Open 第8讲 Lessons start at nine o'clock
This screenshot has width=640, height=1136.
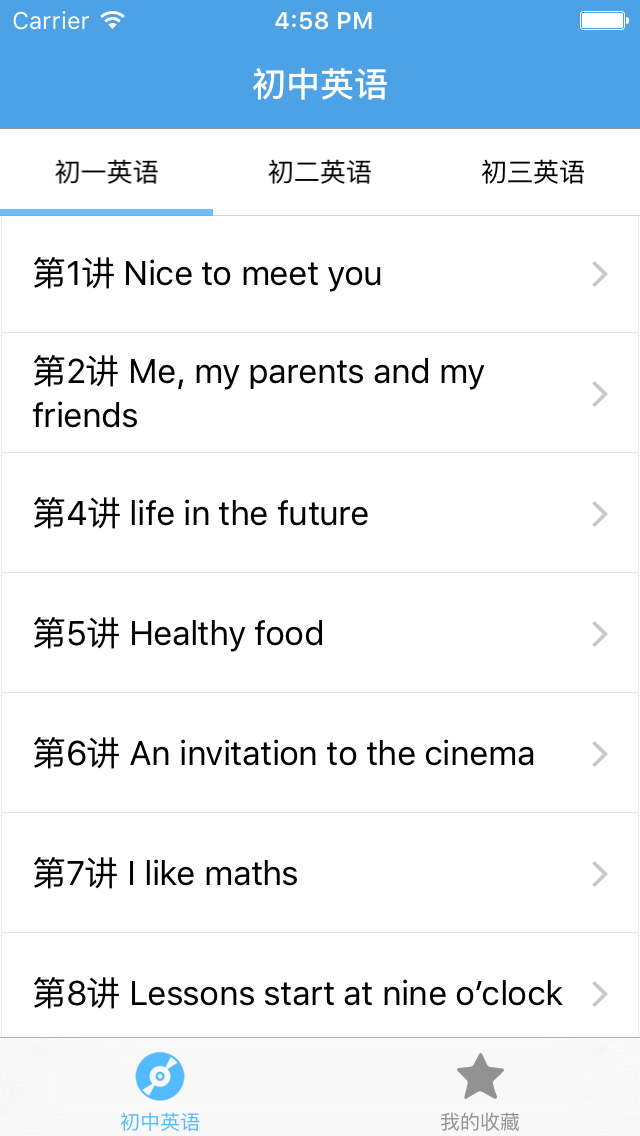pos(320,993)
